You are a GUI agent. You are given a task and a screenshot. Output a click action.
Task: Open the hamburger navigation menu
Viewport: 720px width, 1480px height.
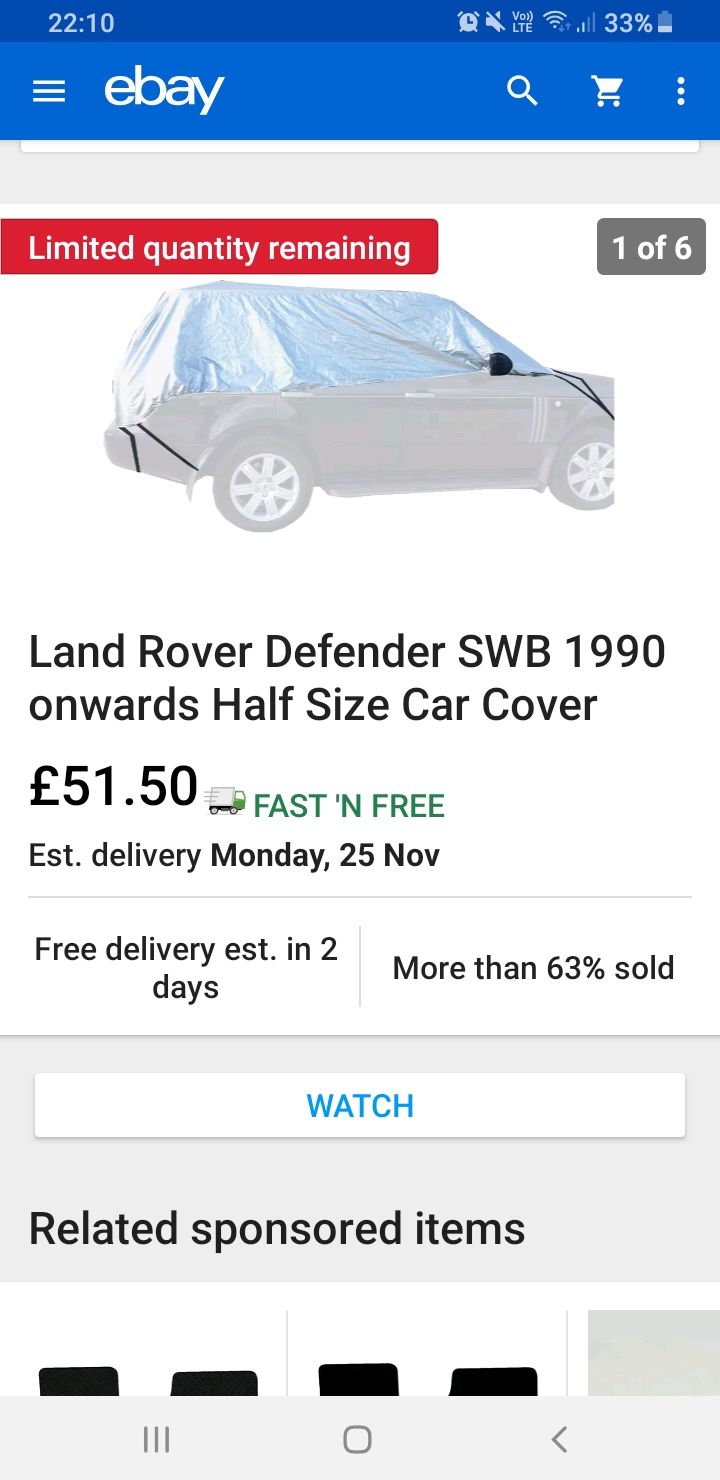(49, 92)
